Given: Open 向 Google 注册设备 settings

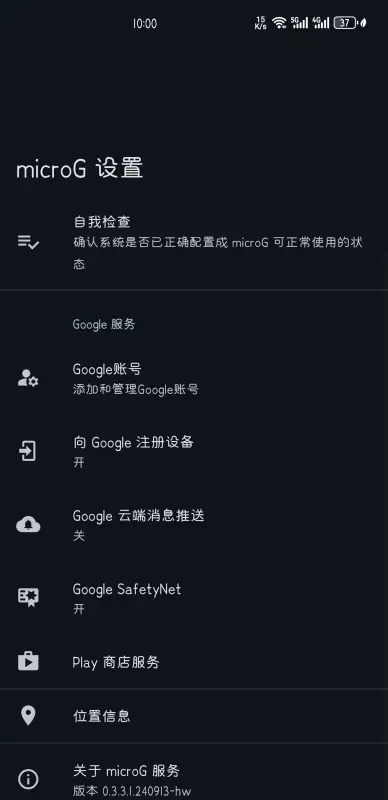Looking at the screenshot, I should [194, 452].
